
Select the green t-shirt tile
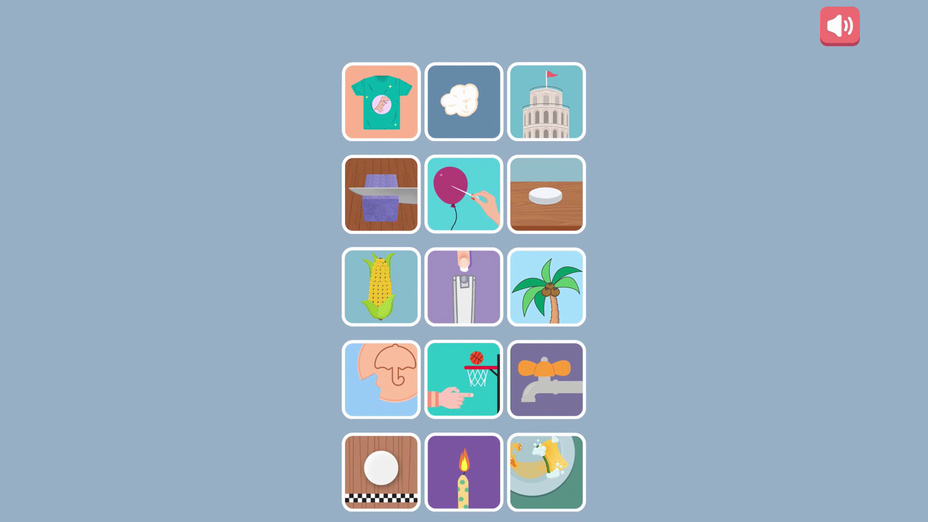tap(381, 102)
